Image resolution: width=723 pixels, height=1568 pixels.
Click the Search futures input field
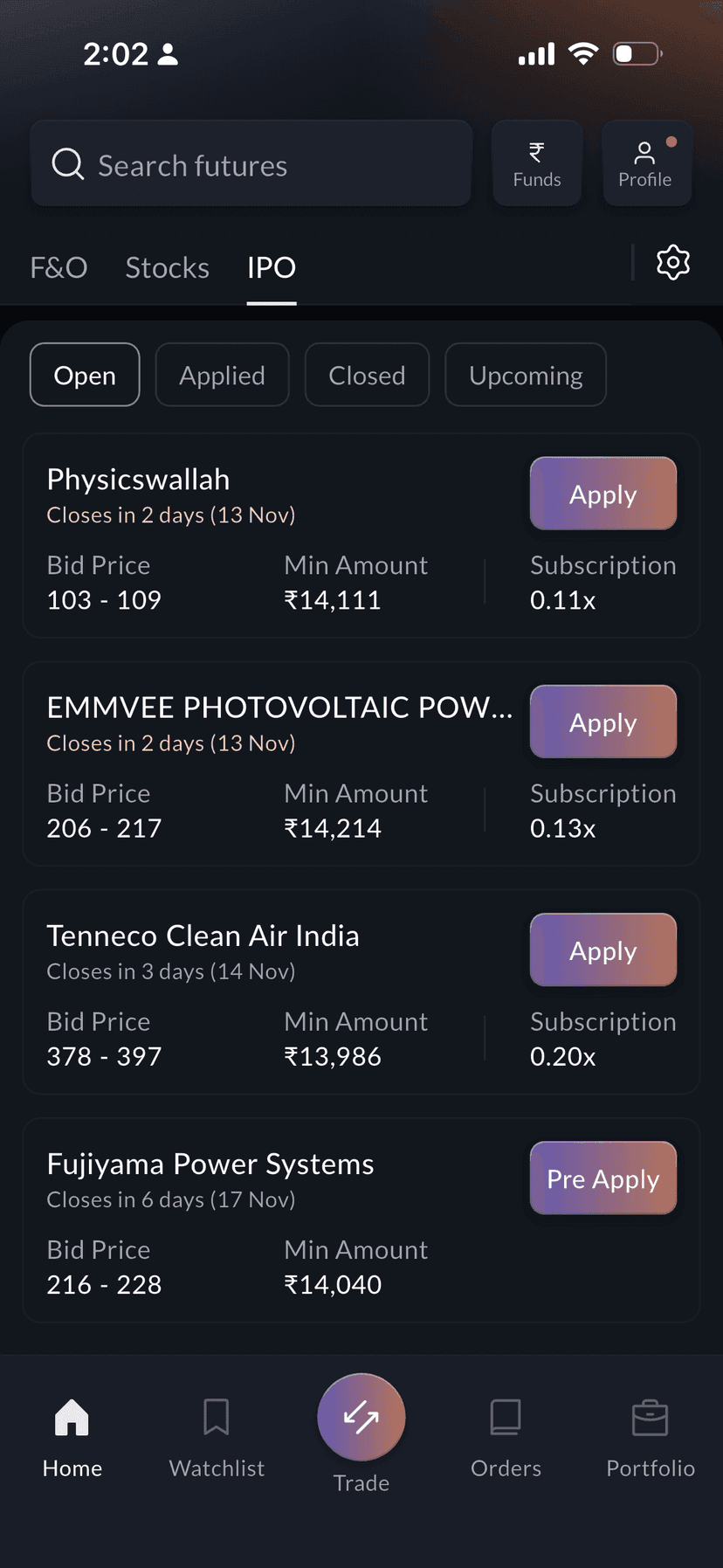tap(251, 164)
